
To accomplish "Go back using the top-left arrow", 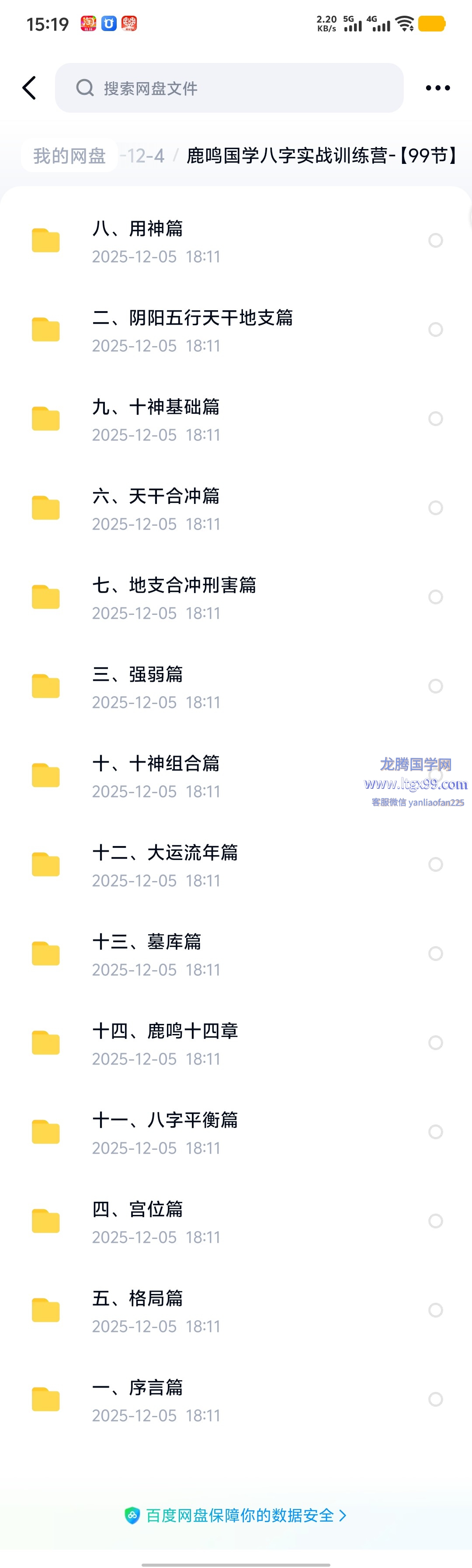I will (29, 88).
